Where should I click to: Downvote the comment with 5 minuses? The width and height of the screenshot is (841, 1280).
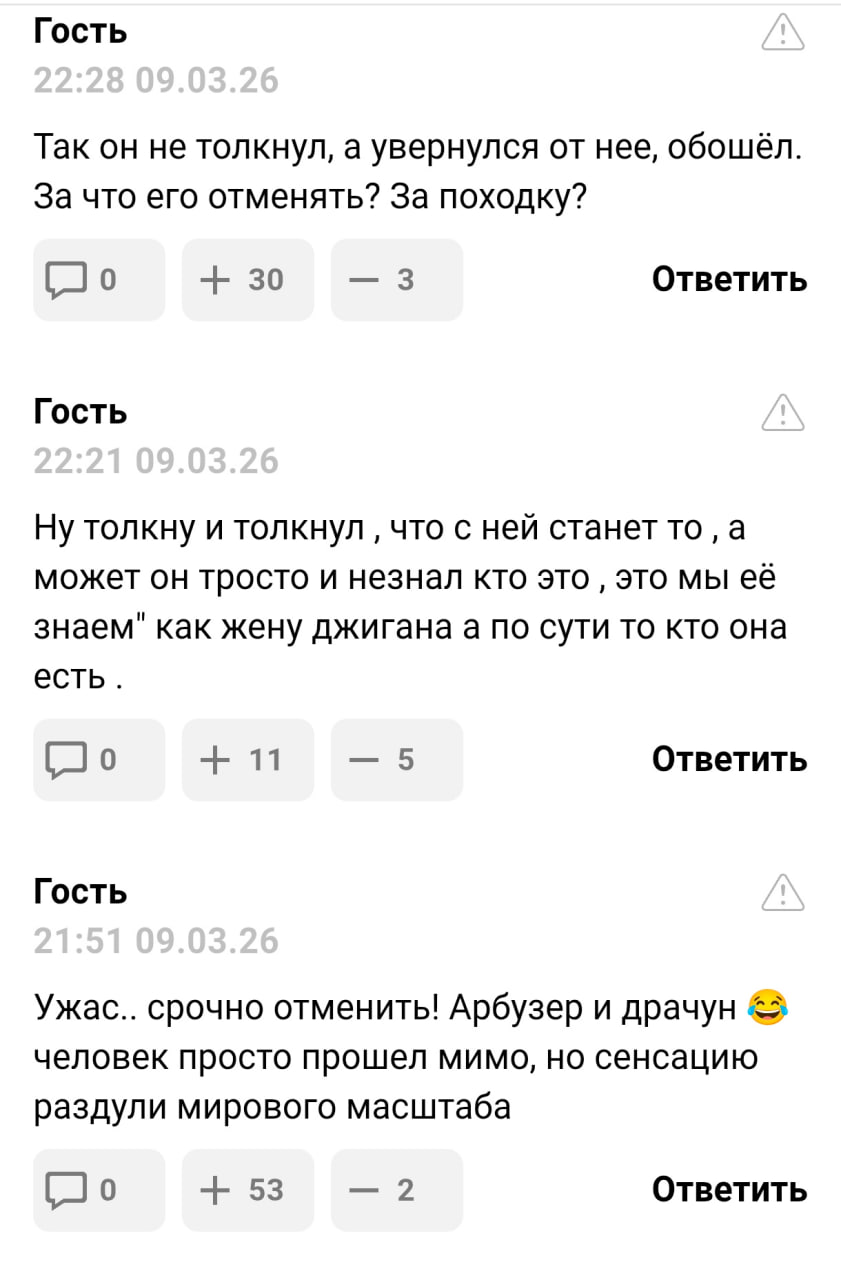pos(397,760)
